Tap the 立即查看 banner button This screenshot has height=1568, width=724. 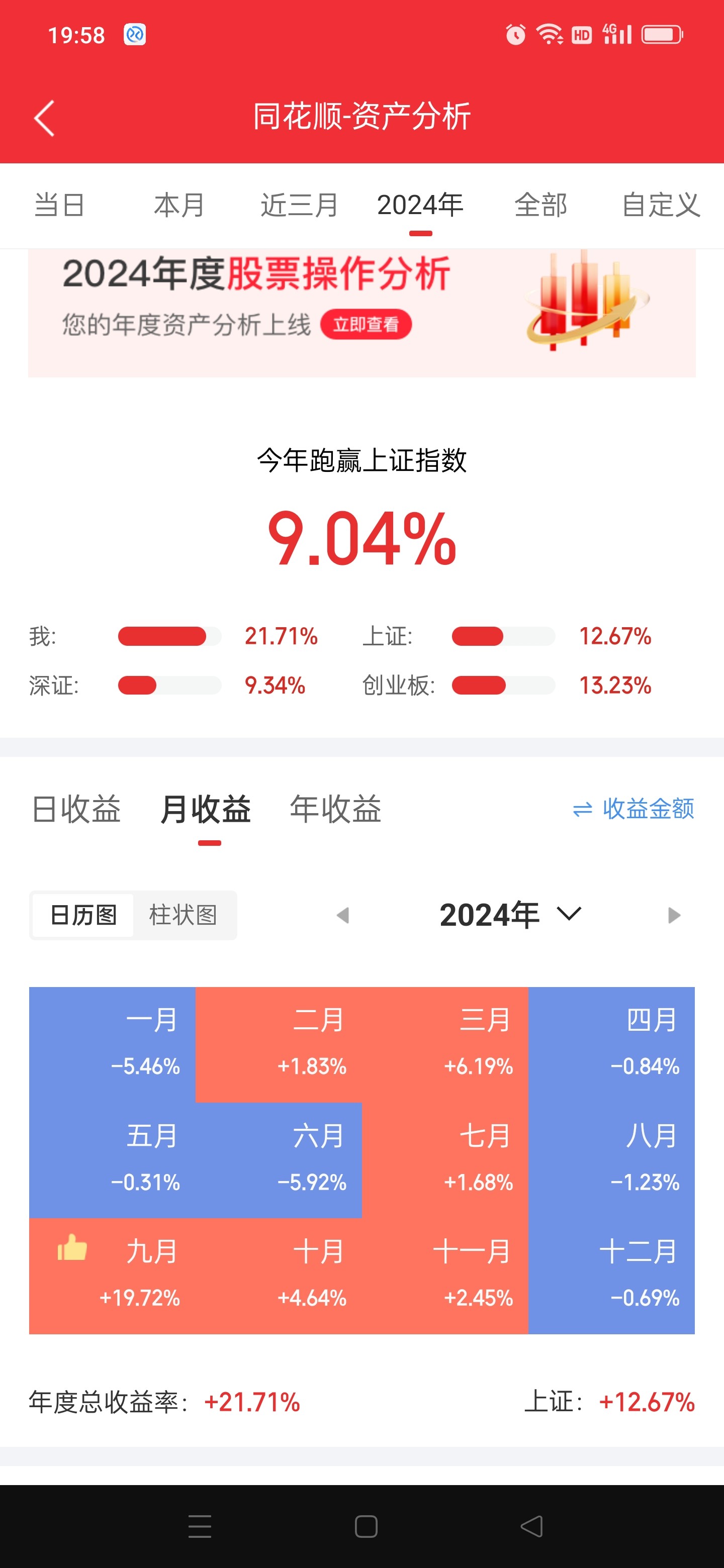pos(366,325)
